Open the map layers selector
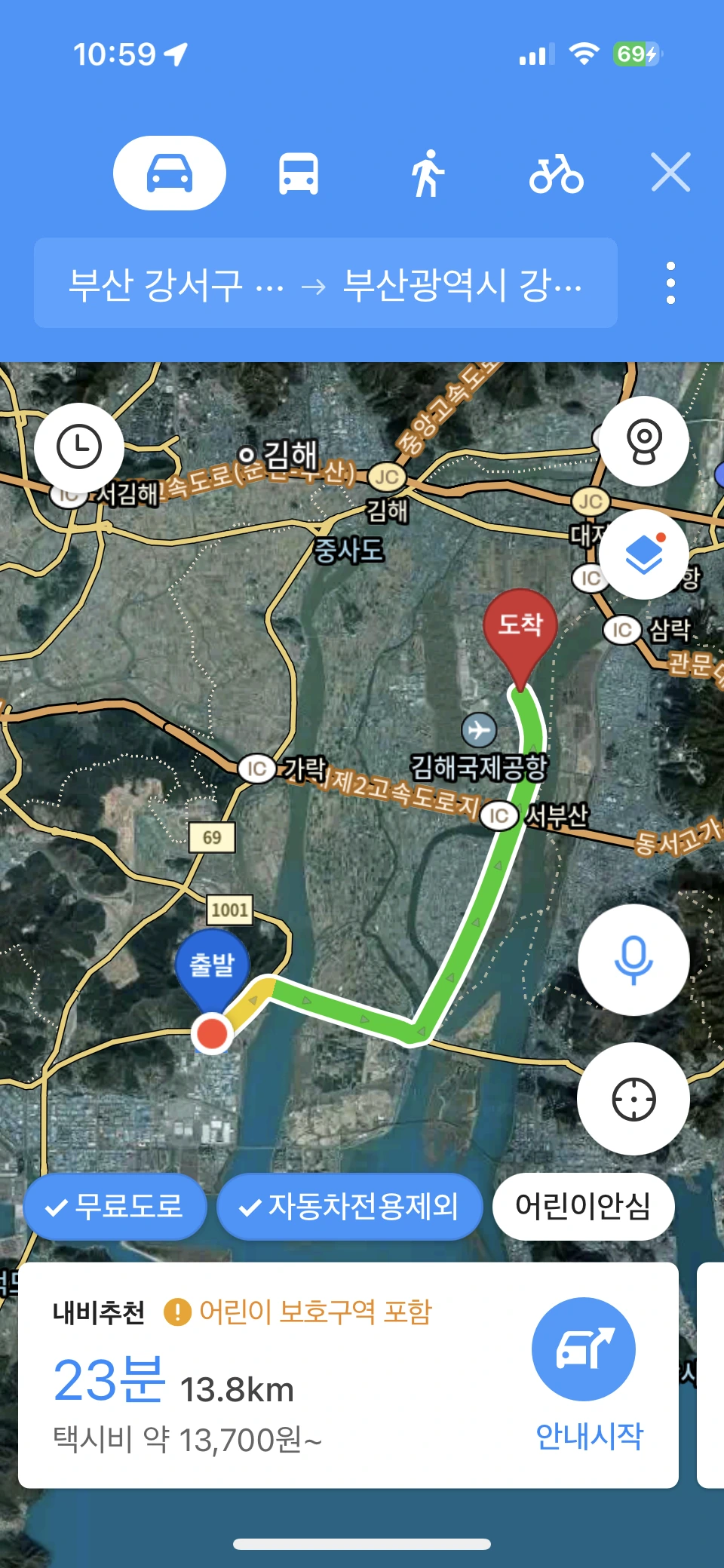The image size is (724, 1568). click(x=644, y=554)
